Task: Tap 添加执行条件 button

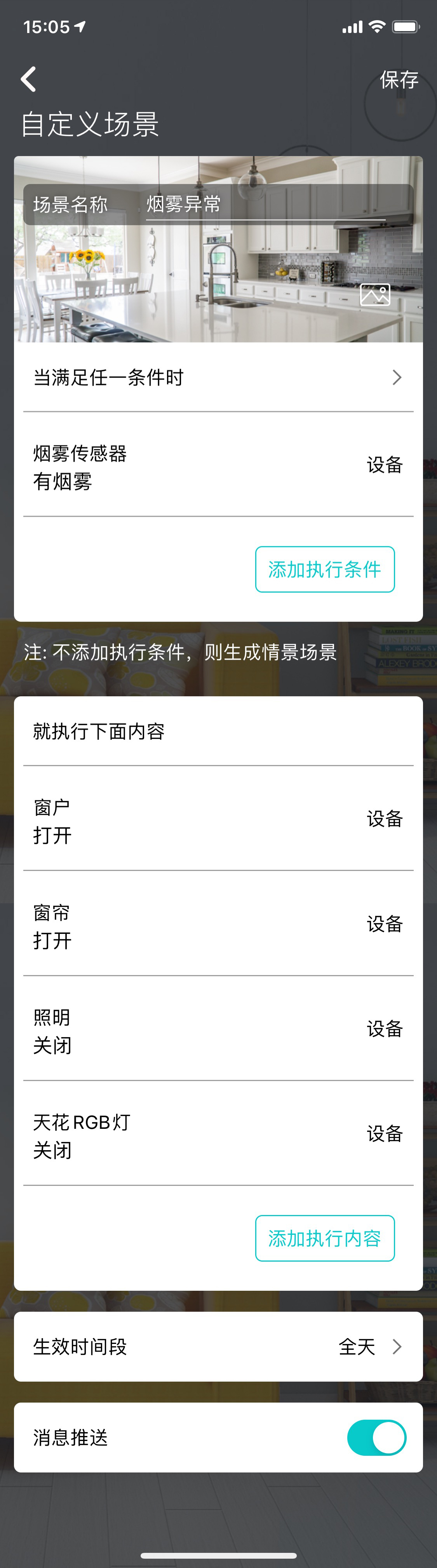Action: pos(324,569)
